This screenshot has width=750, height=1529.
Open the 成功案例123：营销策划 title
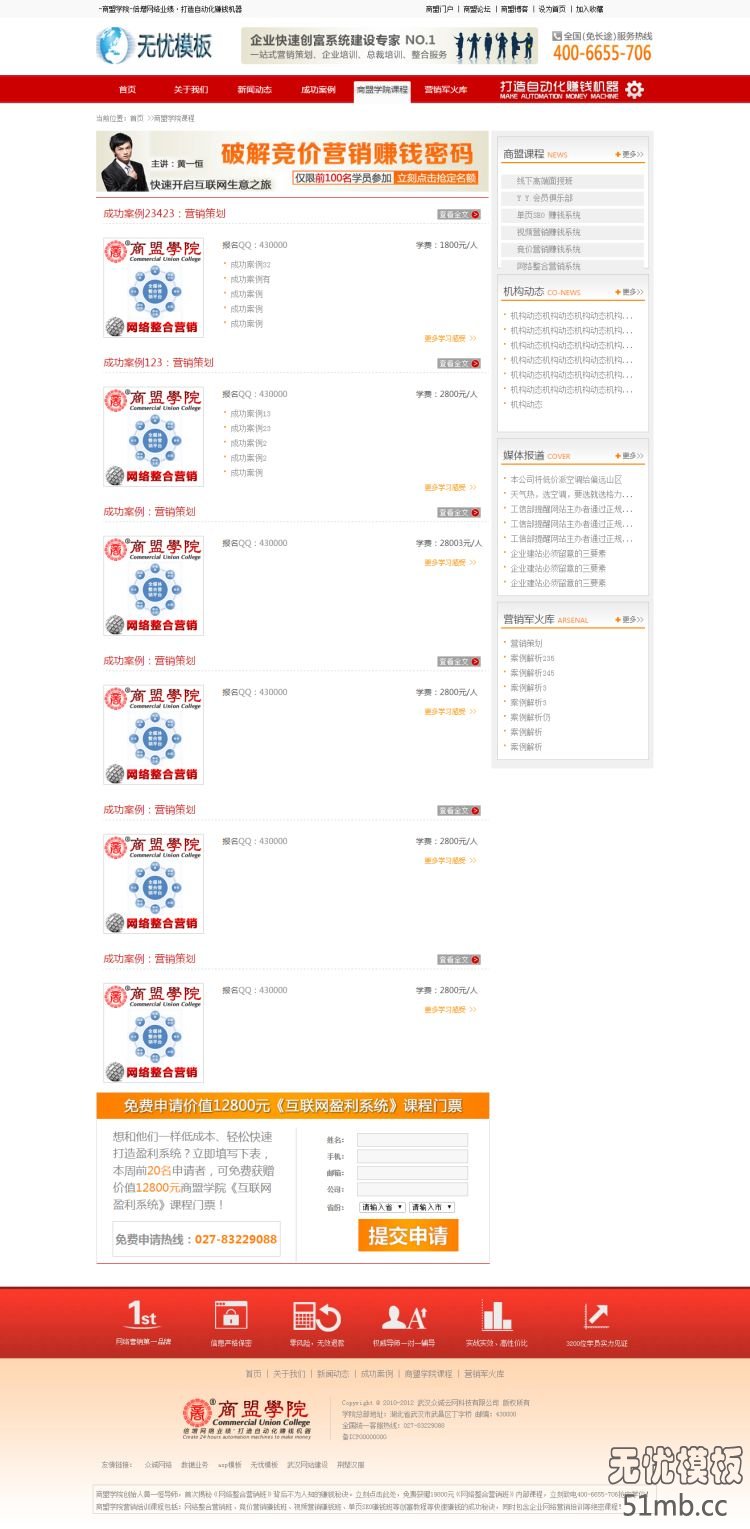pyautogui.click(x=158, y=363)
